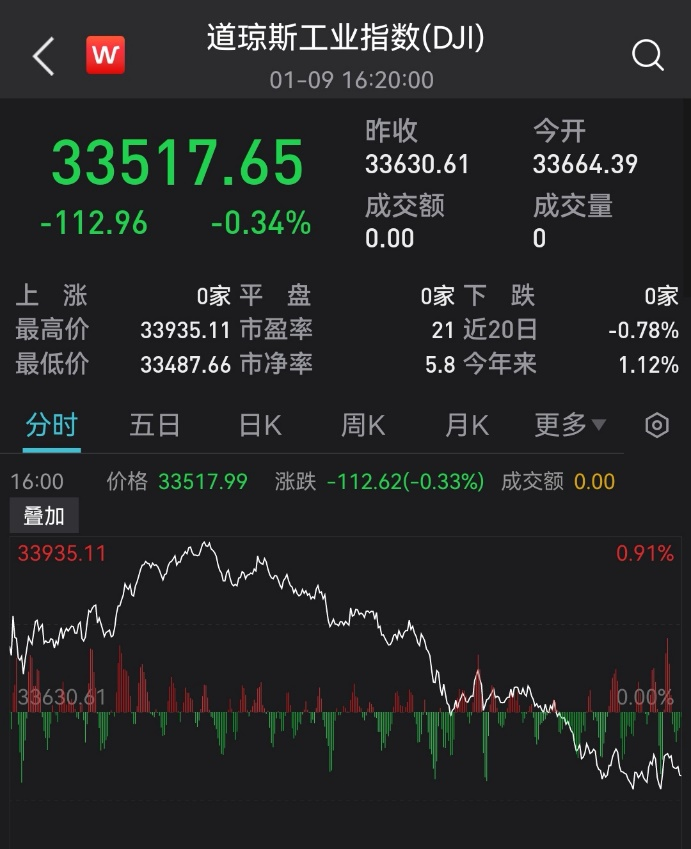Viewport: 691px width, 849px height.
Task: Switch to the 五日 chart tab
Action: 155,425
